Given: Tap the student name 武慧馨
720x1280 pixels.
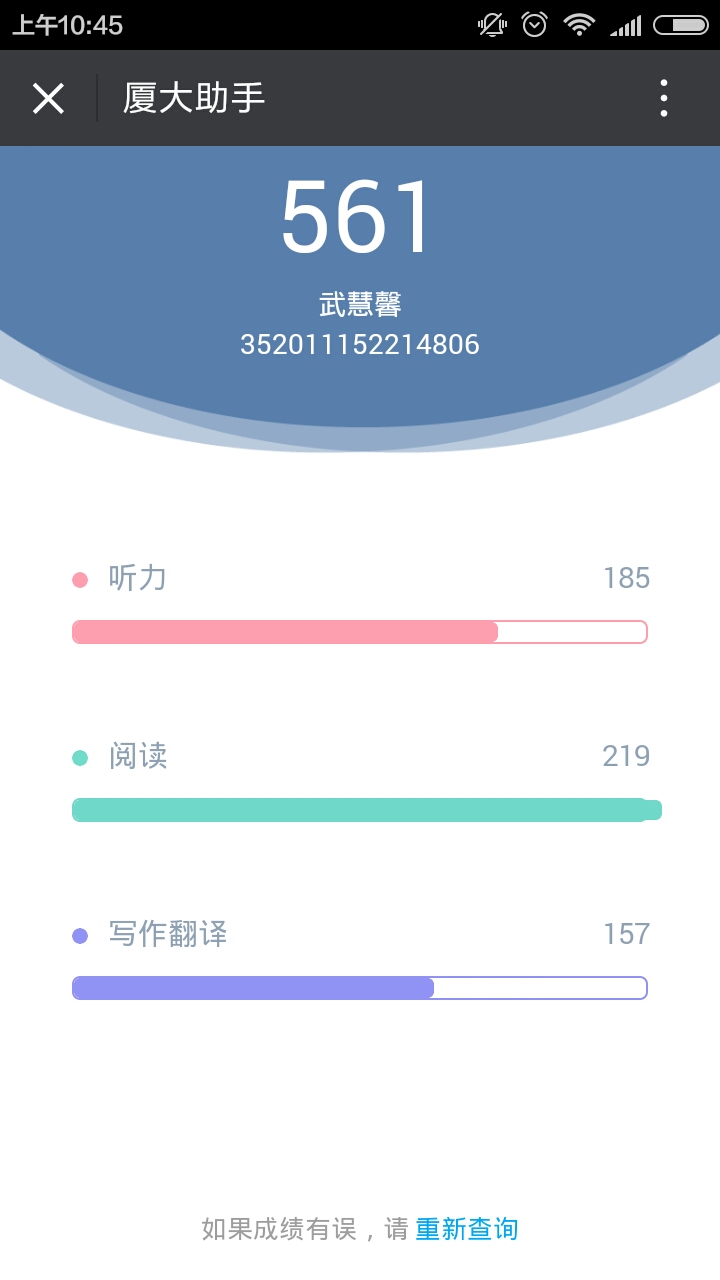Looking at the screenshot, I should [359, 305].
